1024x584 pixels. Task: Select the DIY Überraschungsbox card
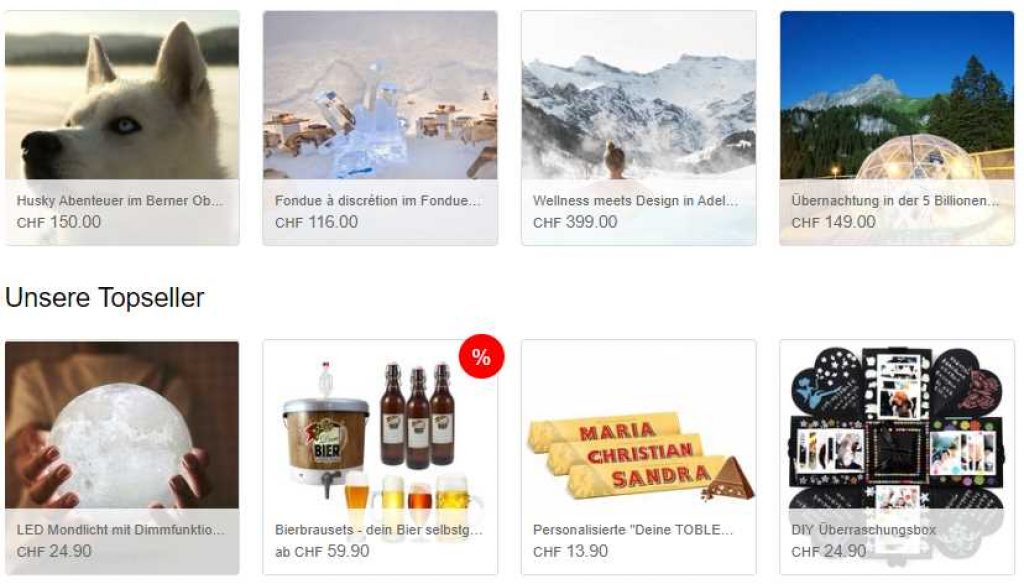[896, 457]
